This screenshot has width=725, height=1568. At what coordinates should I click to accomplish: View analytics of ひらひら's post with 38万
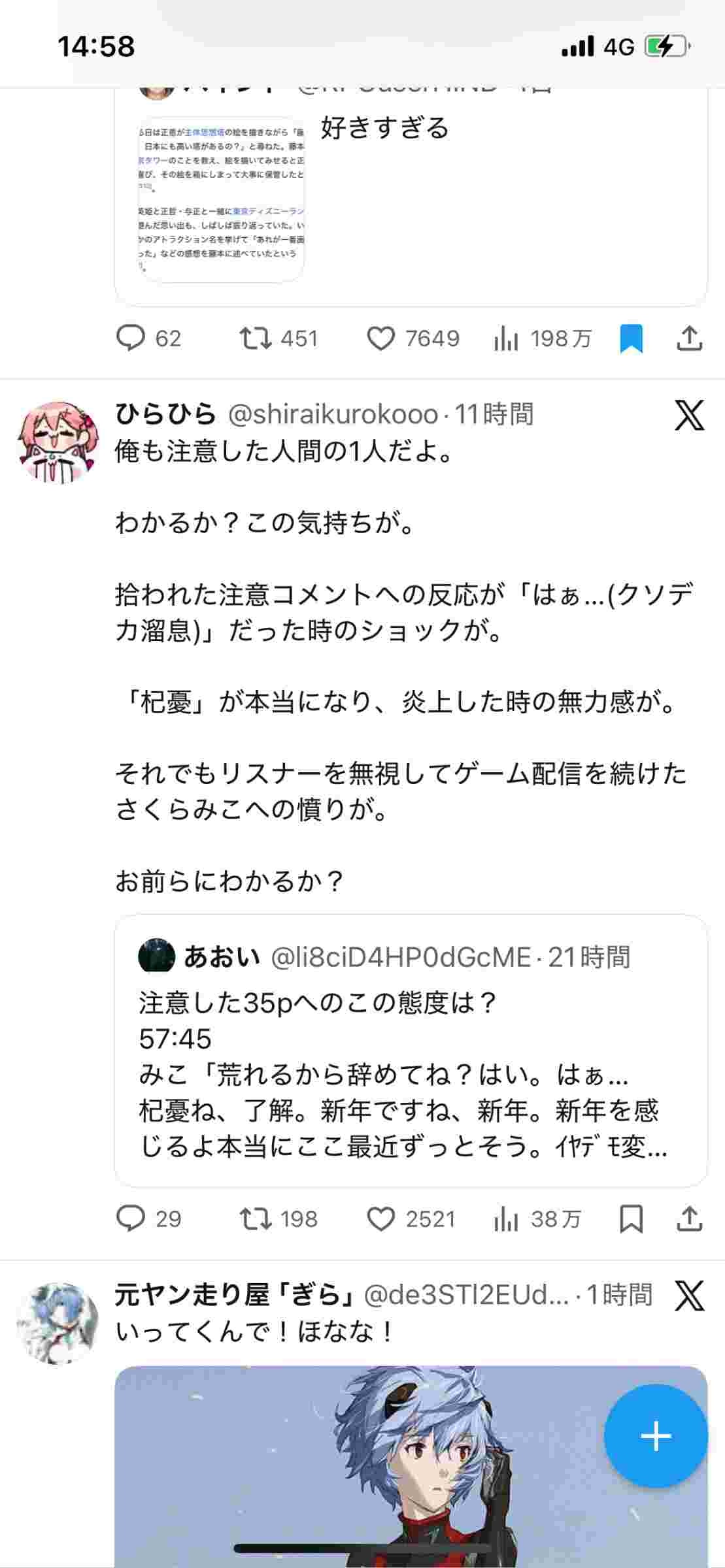tap(537, 1218)
